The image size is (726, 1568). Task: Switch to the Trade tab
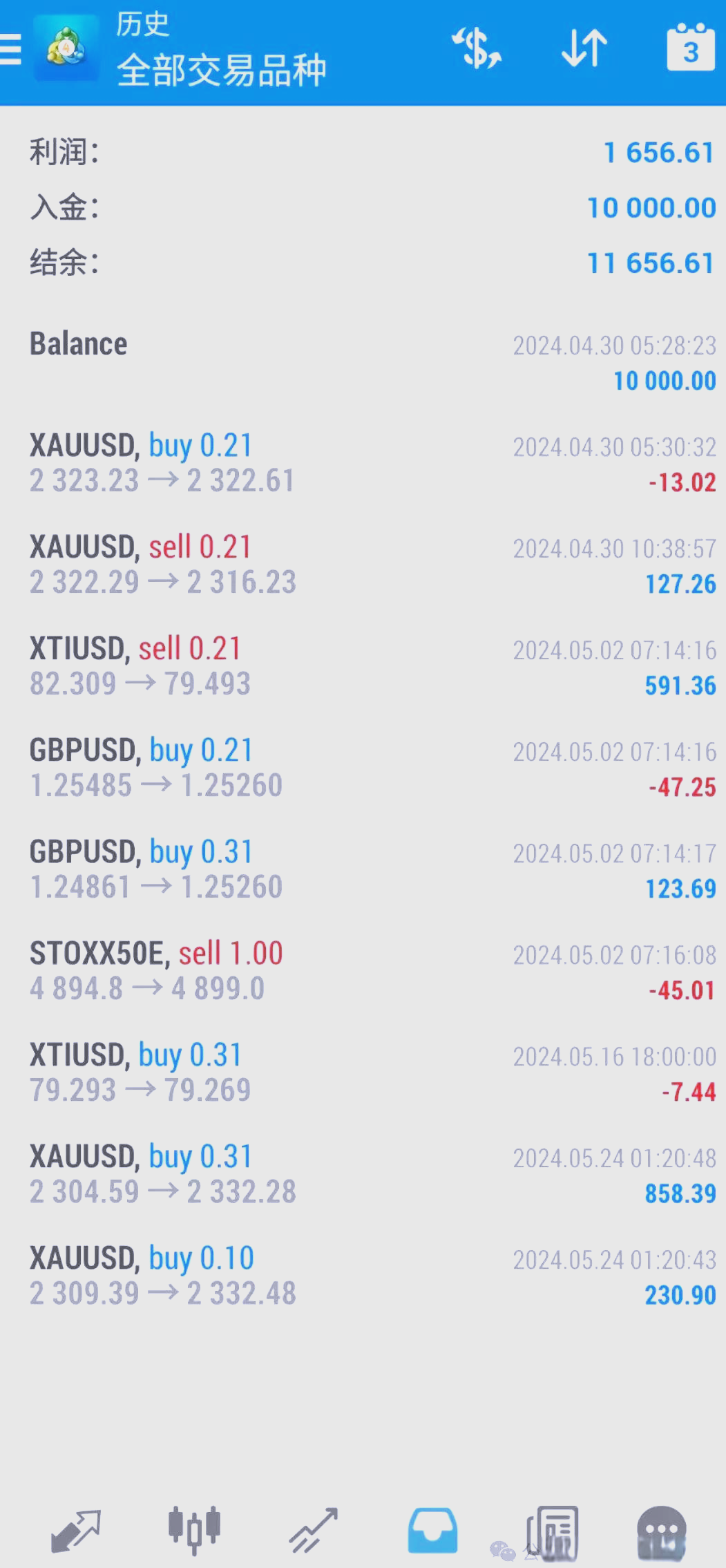click(314, 1529)
